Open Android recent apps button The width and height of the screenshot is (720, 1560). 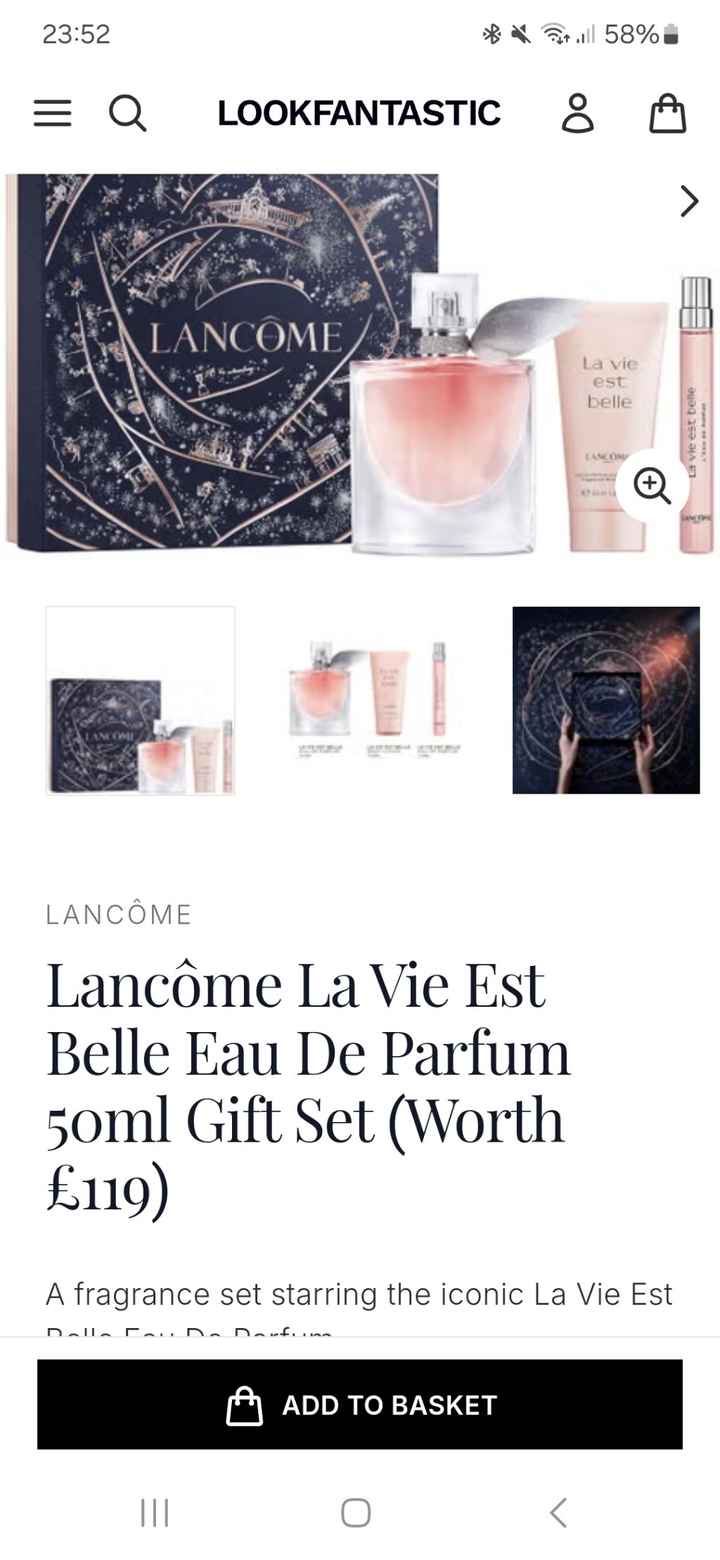[154, 1513]
